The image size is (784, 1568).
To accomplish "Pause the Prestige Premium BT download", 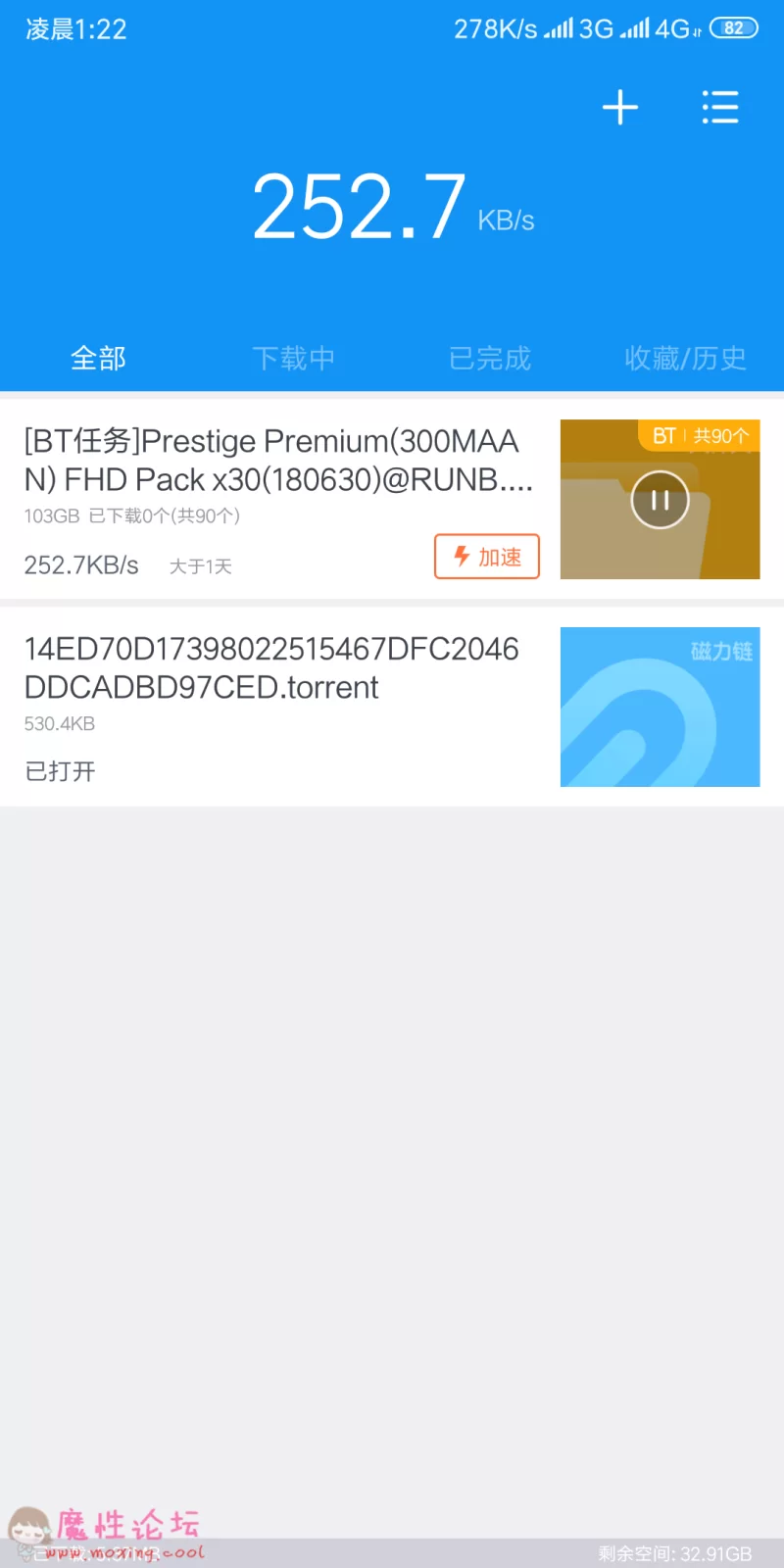I will pyautogui.click(x=660, y=500).
